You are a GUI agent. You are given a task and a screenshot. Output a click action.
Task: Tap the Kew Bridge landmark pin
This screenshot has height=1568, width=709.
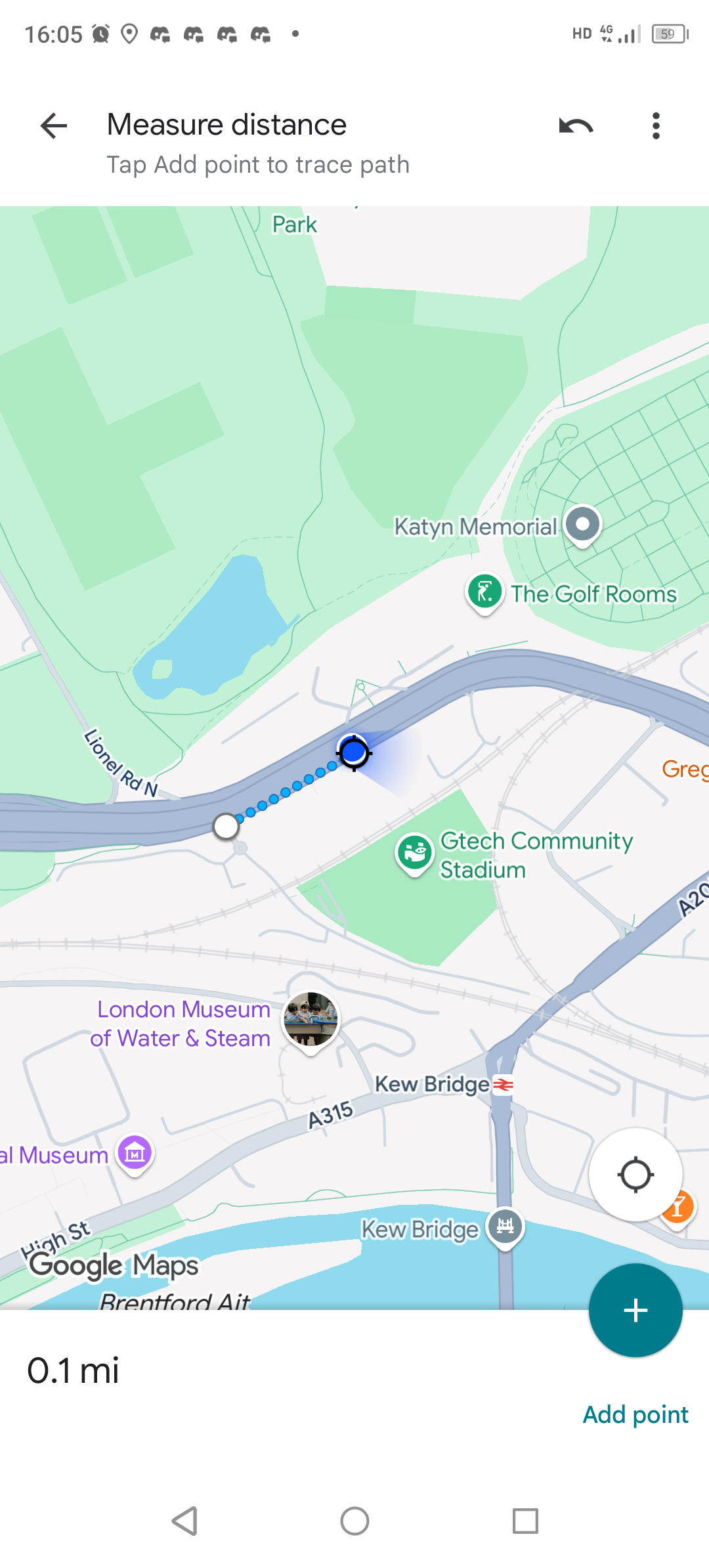coord(505,1228)
